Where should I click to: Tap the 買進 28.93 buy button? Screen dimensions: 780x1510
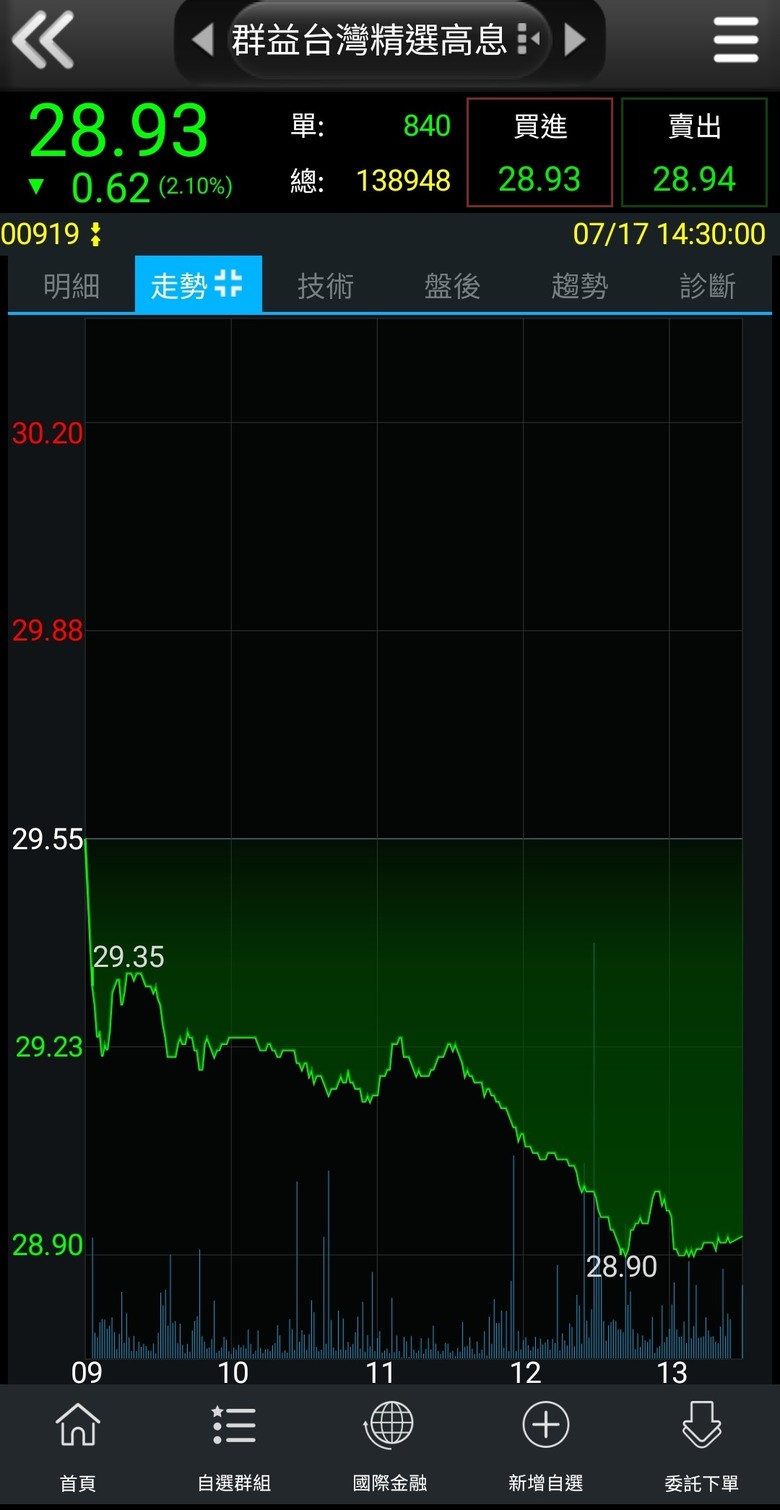tap(540, 152)
